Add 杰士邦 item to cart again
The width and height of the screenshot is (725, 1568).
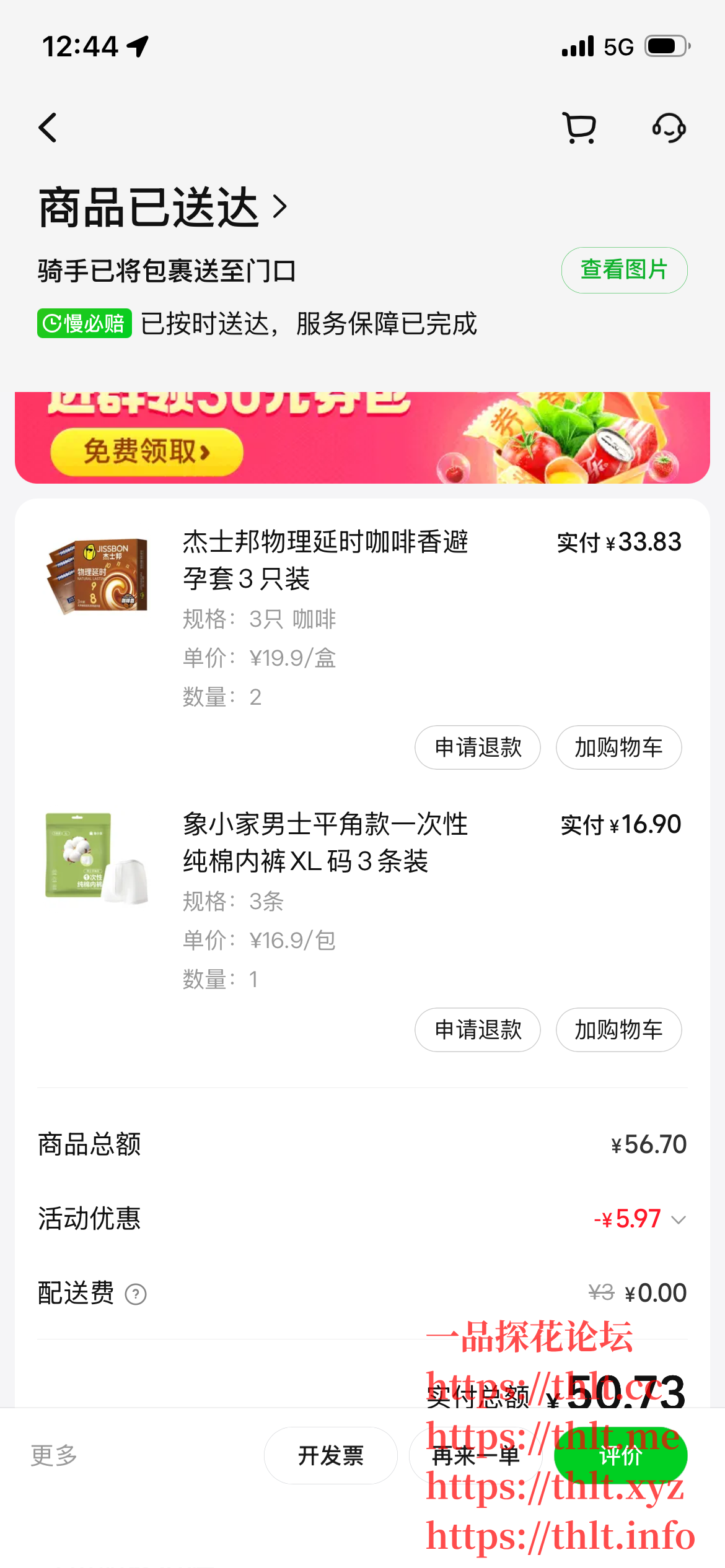tap(618, 747)
